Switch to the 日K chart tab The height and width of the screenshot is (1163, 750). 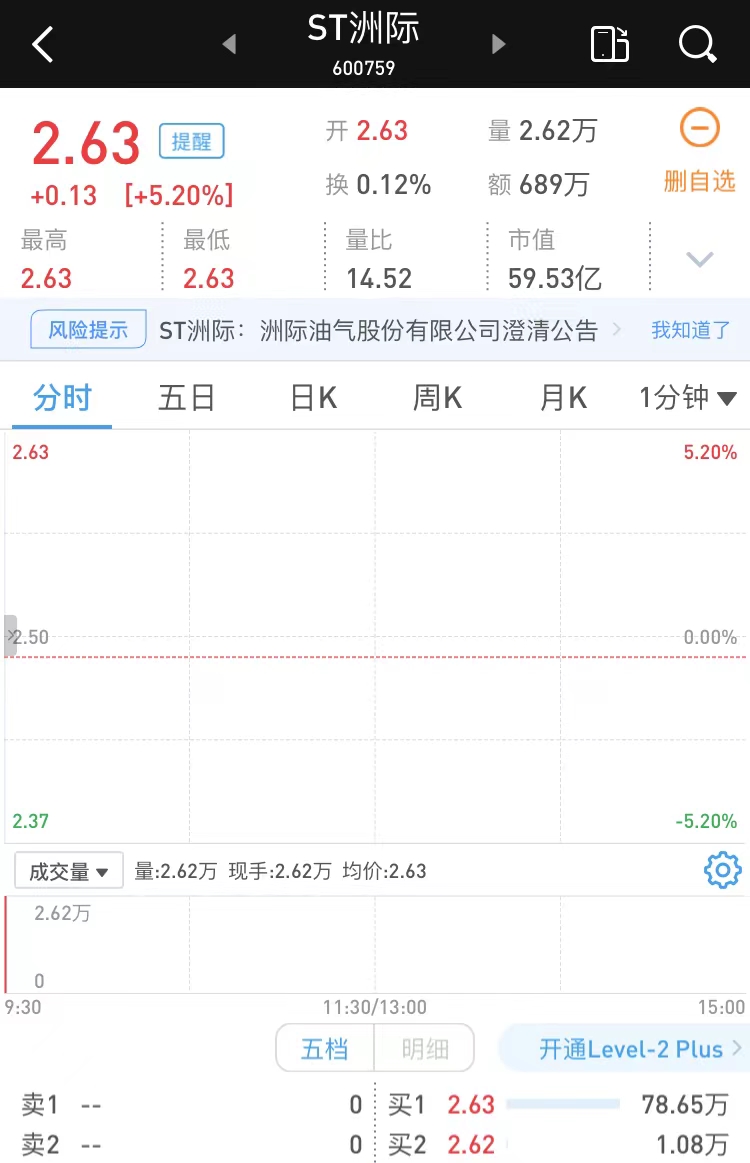[x=313, y=398]
